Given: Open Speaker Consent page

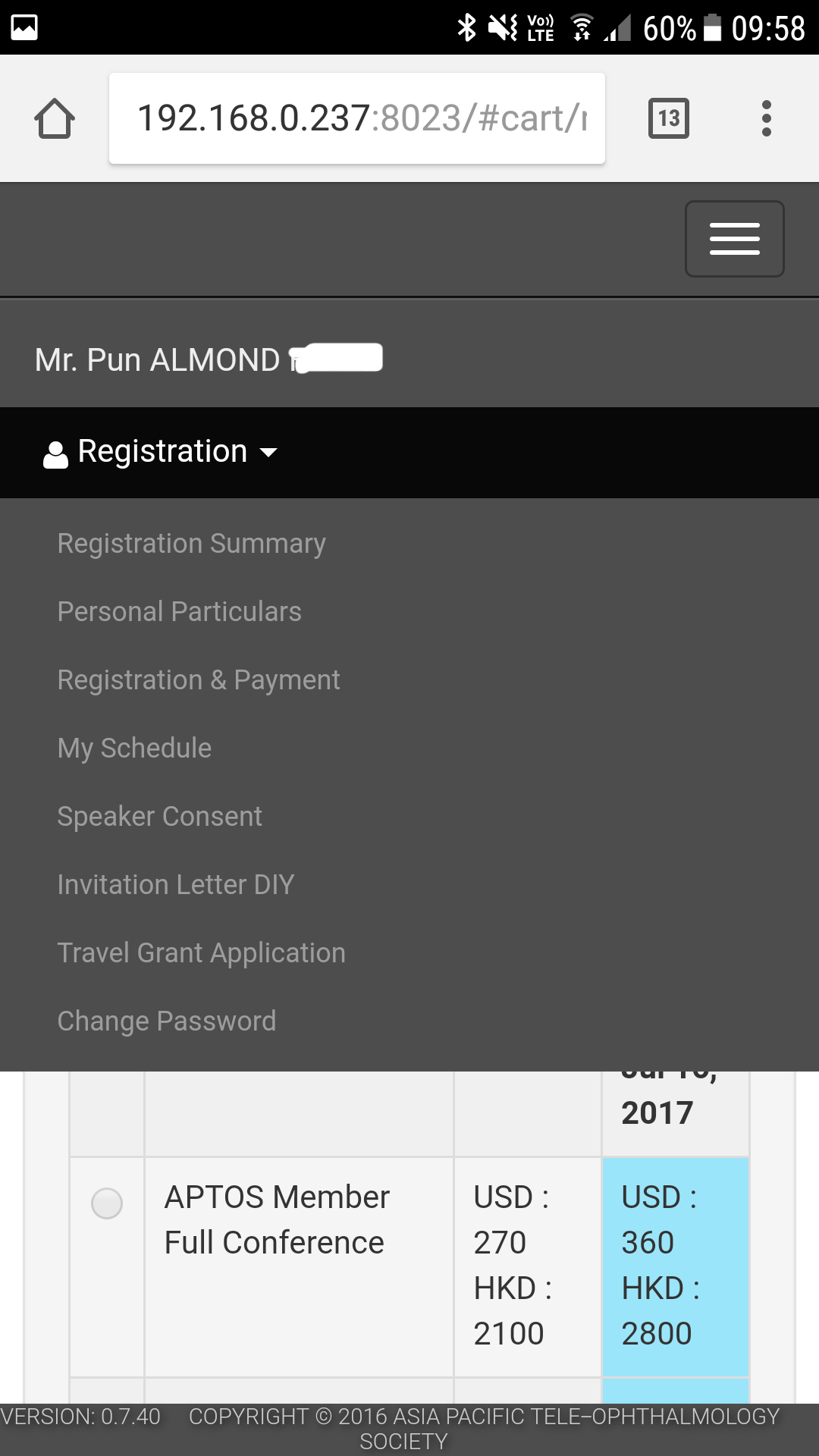Looking at the screenshot, I should [x=160, y=817].
